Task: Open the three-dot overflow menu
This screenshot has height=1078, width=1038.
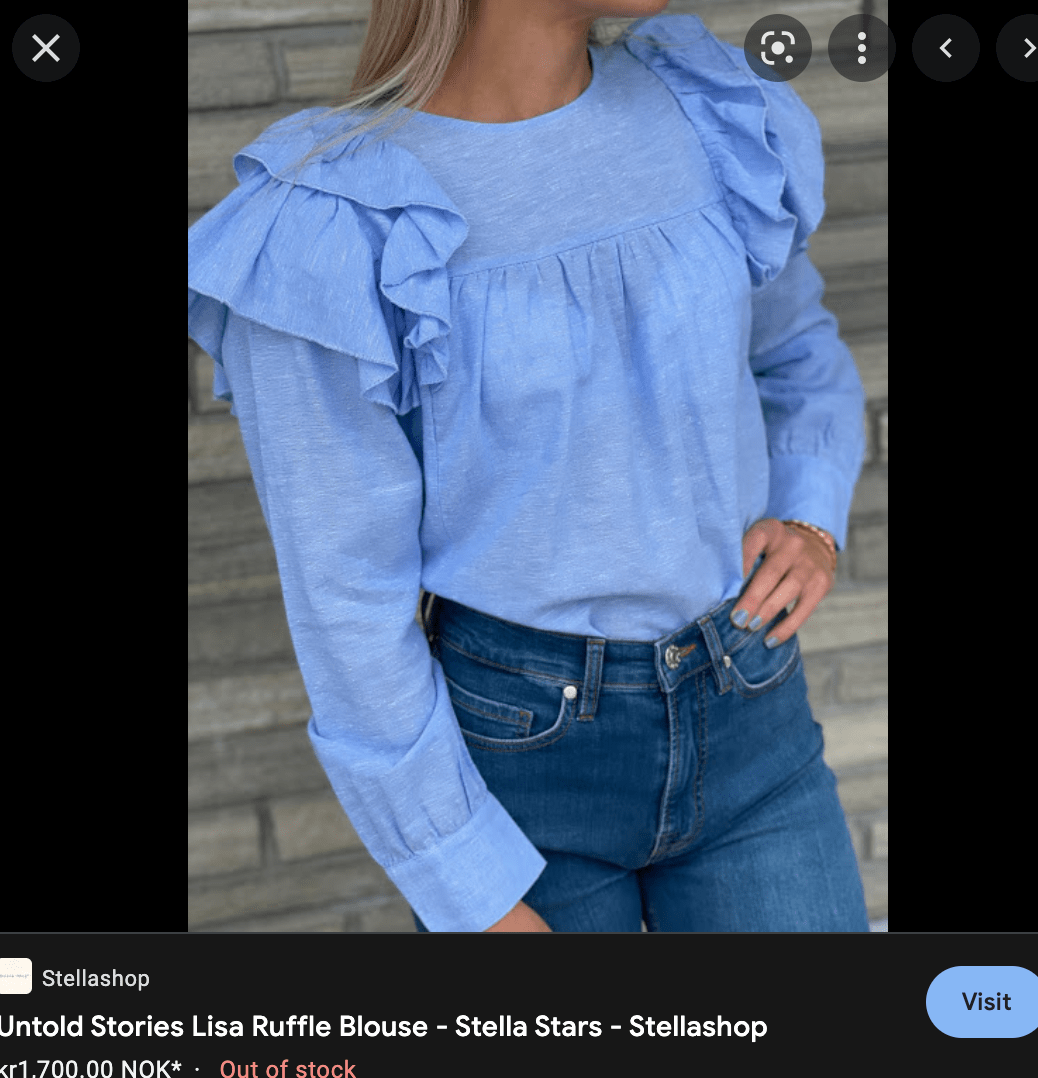Action: coord(861,48)
